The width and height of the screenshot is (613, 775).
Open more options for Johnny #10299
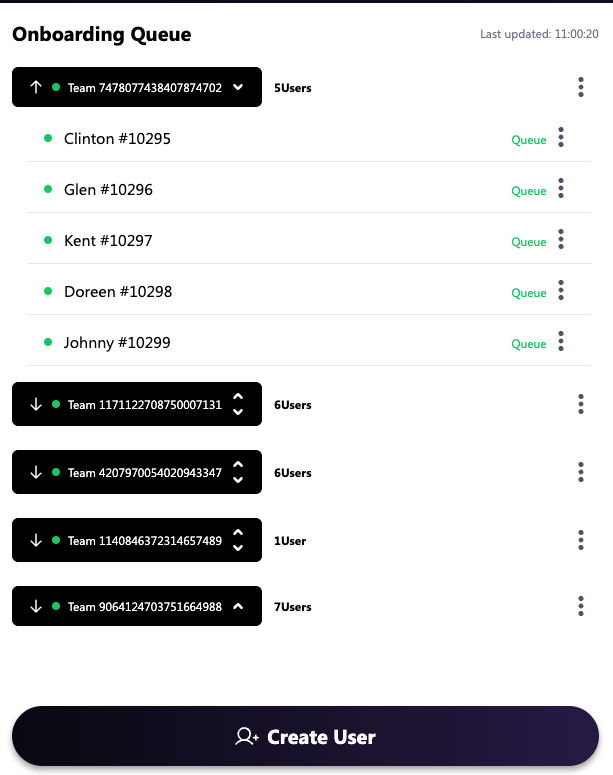[561, 342]
